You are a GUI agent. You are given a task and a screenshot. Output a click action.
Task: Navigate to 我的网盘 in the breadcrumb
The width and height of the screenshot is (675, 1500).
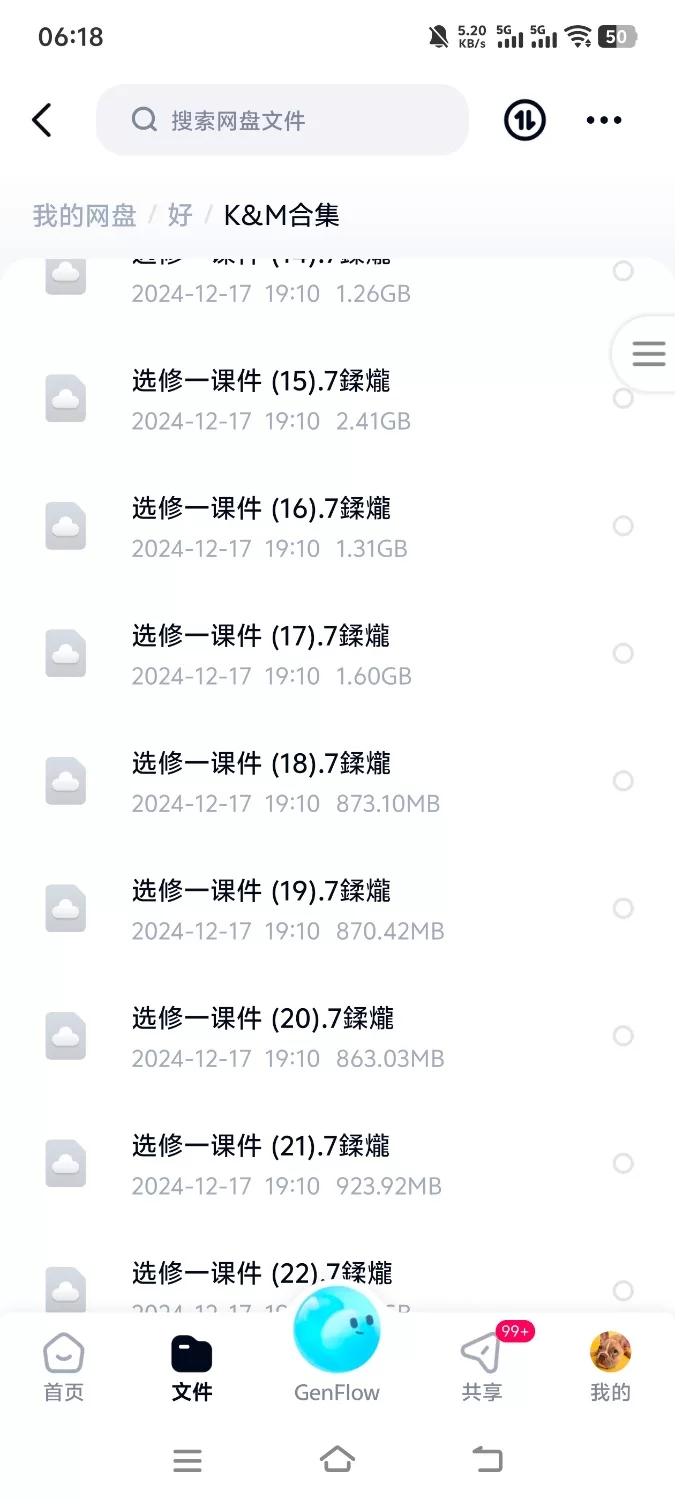[x=84, y=215]
